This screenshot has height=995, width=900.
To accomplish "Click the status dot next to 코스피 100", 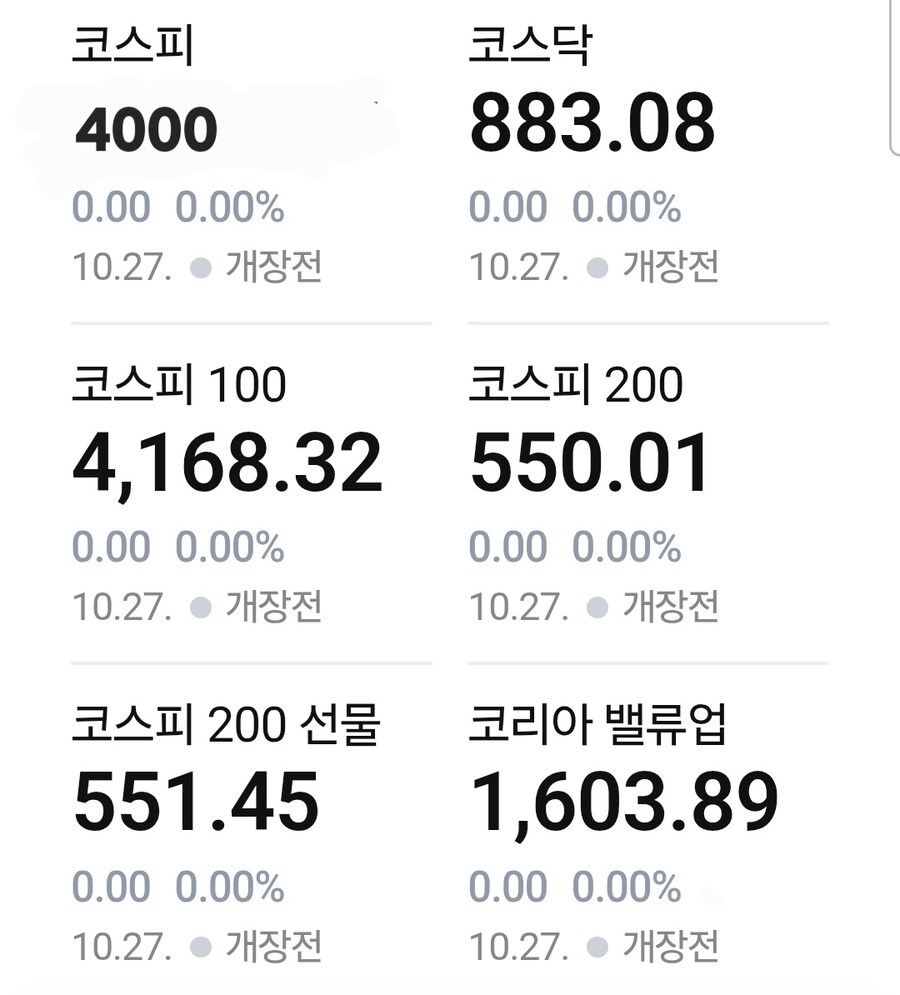I will click(x=199, y=606).
